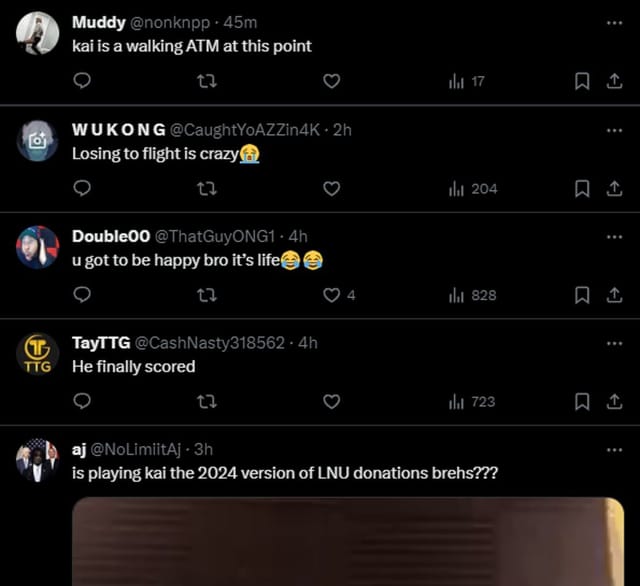Viewport: 640px width, 586px height.
Task: Share WUKONG's losing to flight tweet
Action: coord(614,188)
